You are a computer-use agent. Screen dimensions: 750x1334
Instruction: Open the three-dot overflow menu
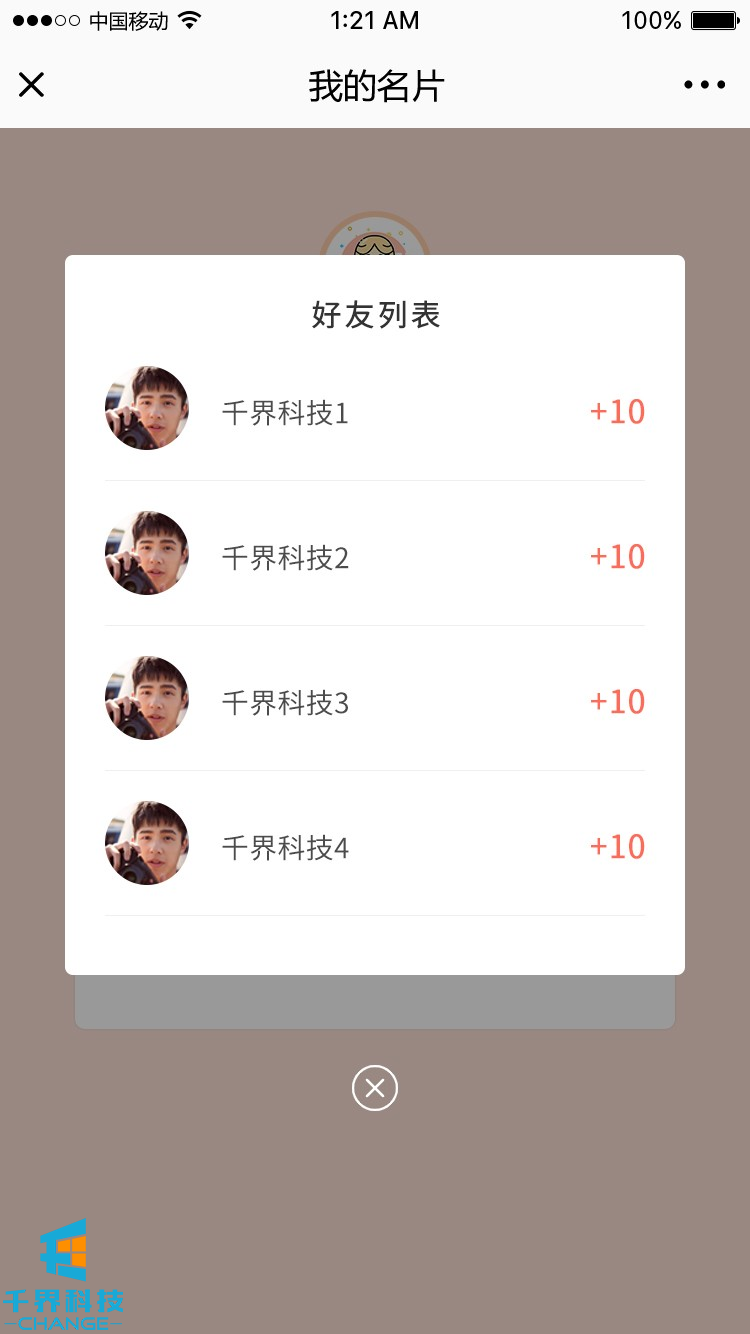click(704, 85)
